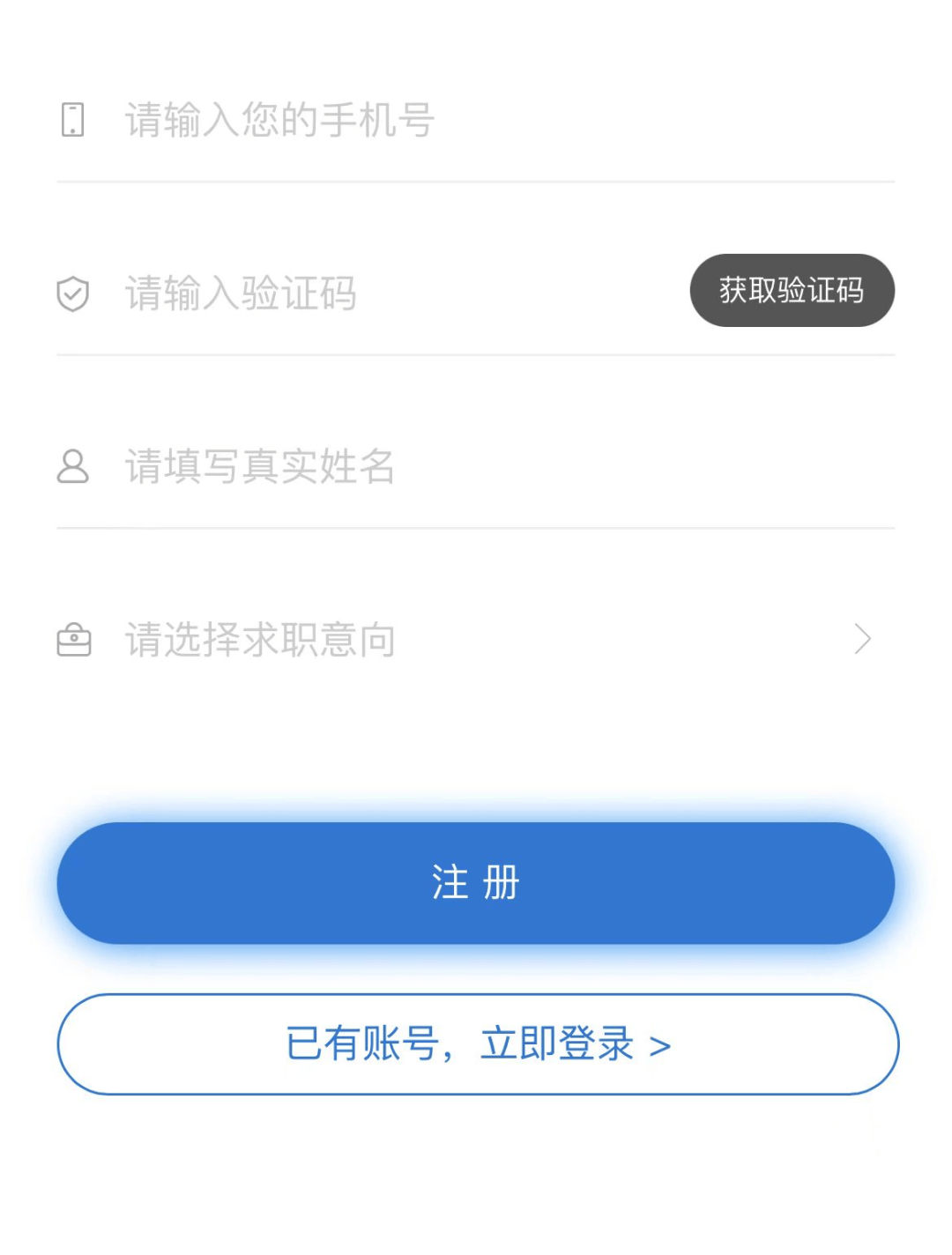This screenshot has height=1255, width=952.
Task: Click the right-pointing chevron for job intention
Action: pyautogui.click(x=861, y=638)
